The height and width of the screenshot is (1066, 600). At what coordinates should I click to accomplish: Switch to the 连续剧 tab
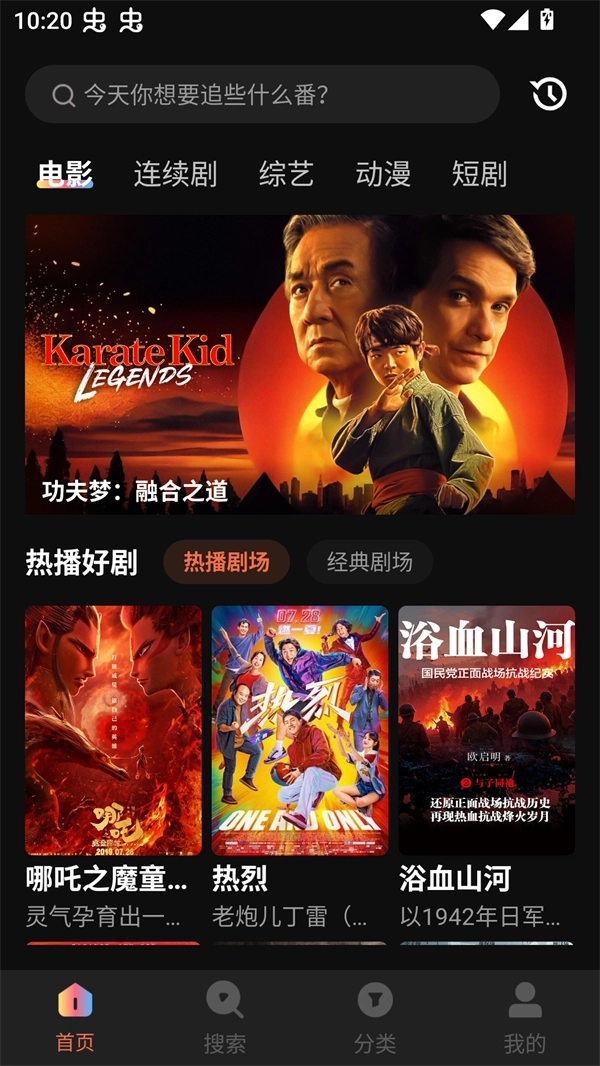175,174
